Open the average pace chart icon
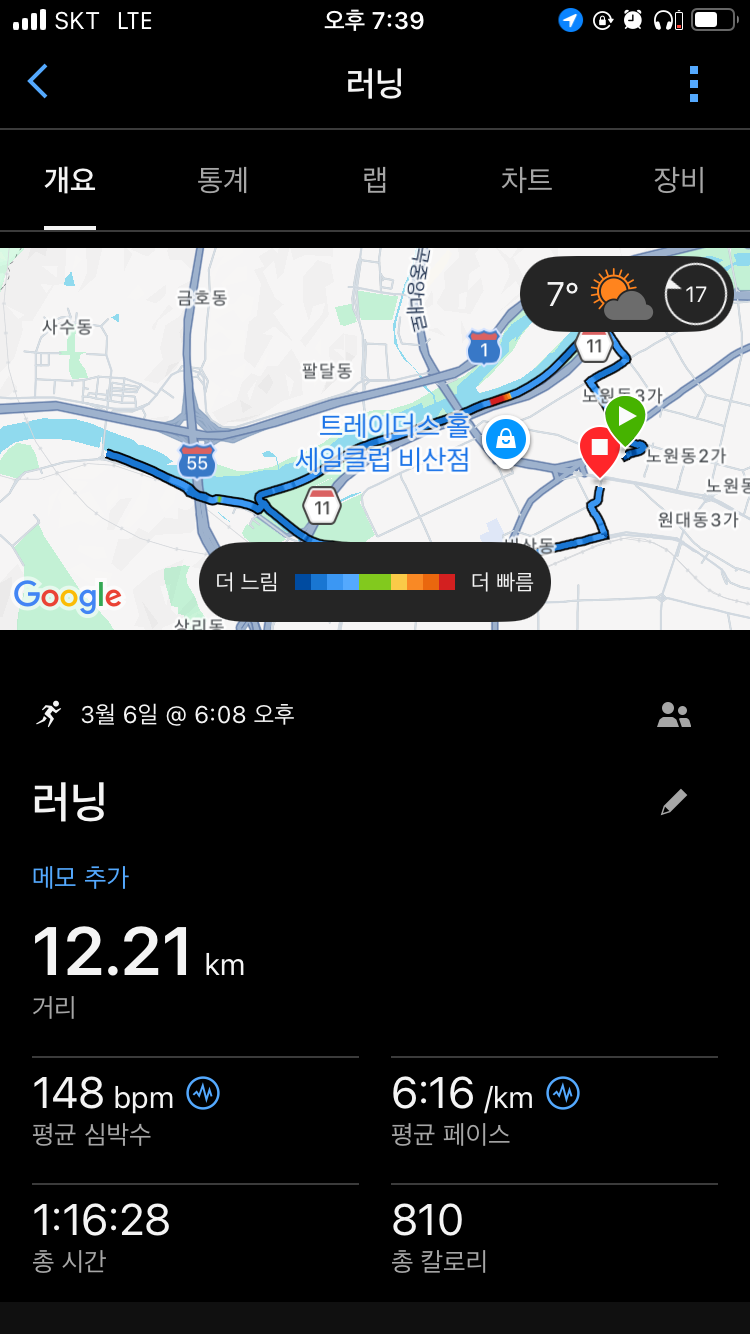Screen dimensions: 750x1334 pyautogui.click(x=563, y=1093)
